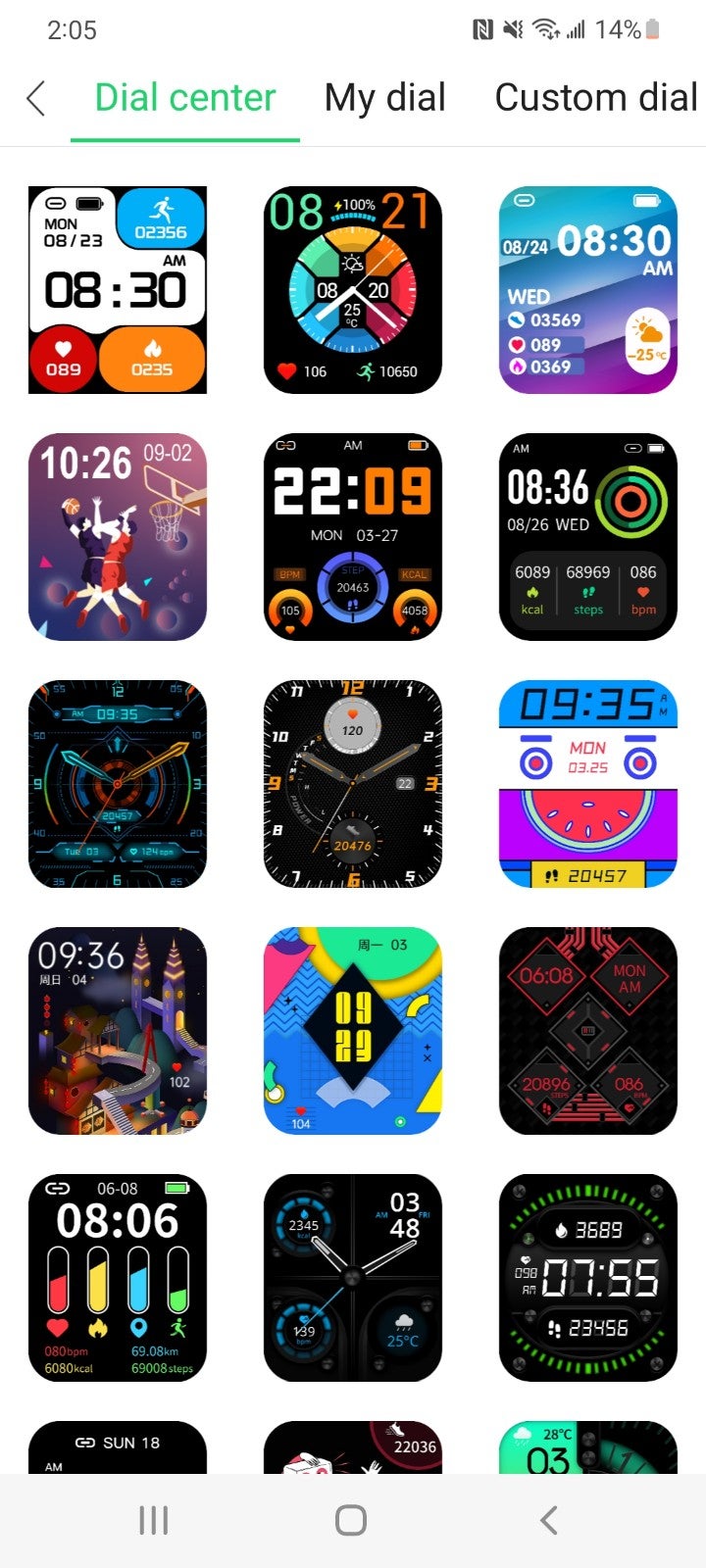Open the 08:36 dial with activity rings
Screen dimensions: 706x1568
[588, 537]
